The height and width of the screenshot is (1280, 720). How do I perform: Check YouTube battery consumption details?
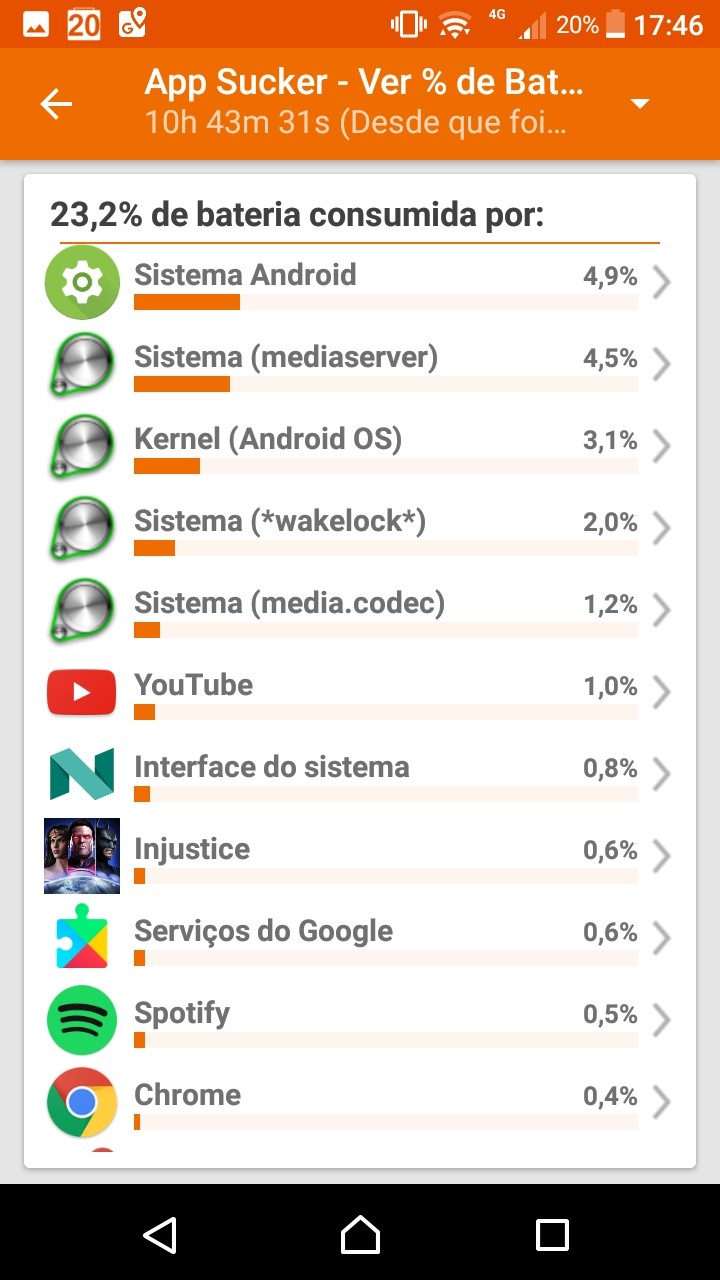click(x=360, y=694)
